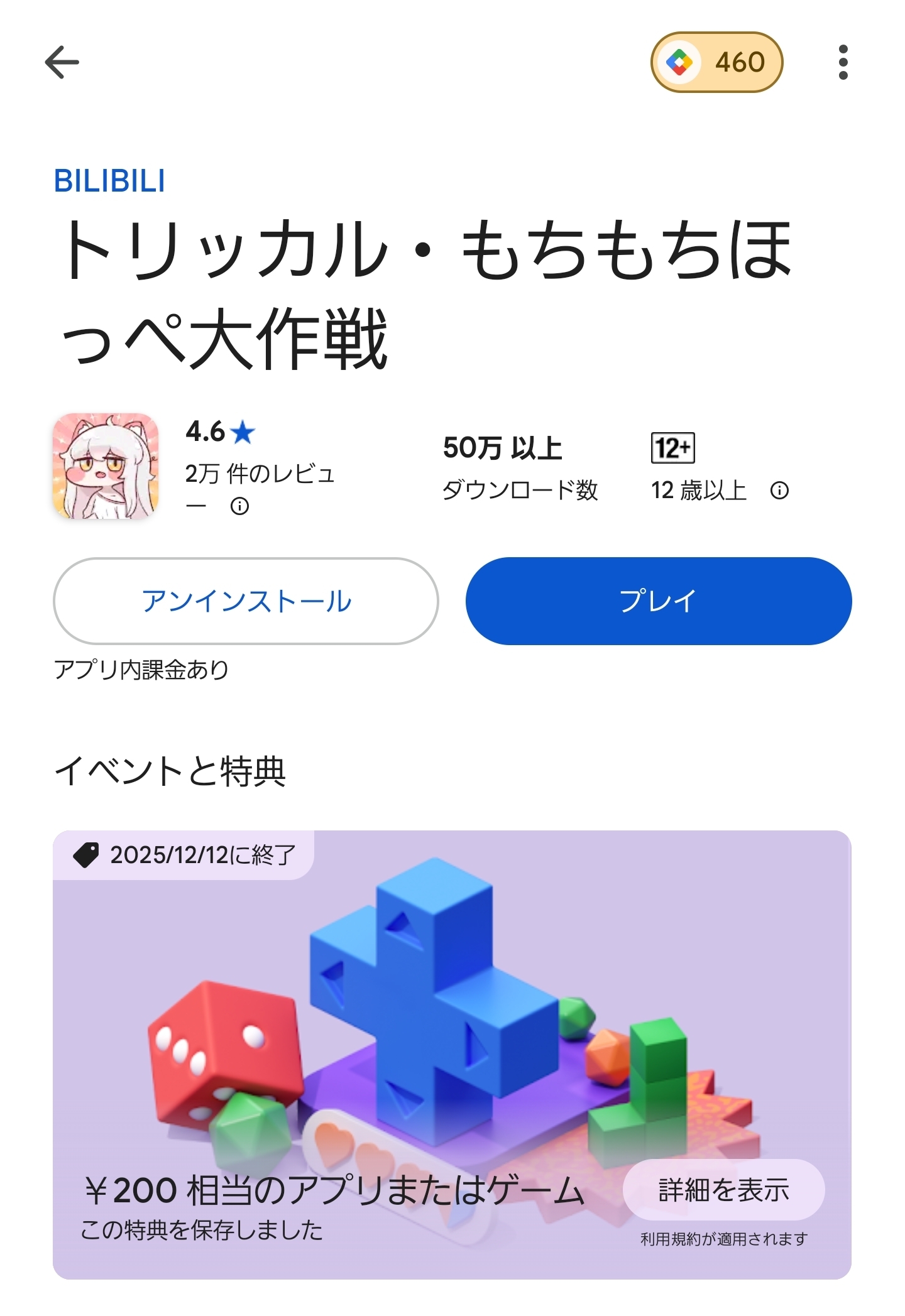Image resolution: width=905 pixels, height=1316 pixels.
Task: Tap 詳細を表示 on the offer card
Action: (723, 1190)
